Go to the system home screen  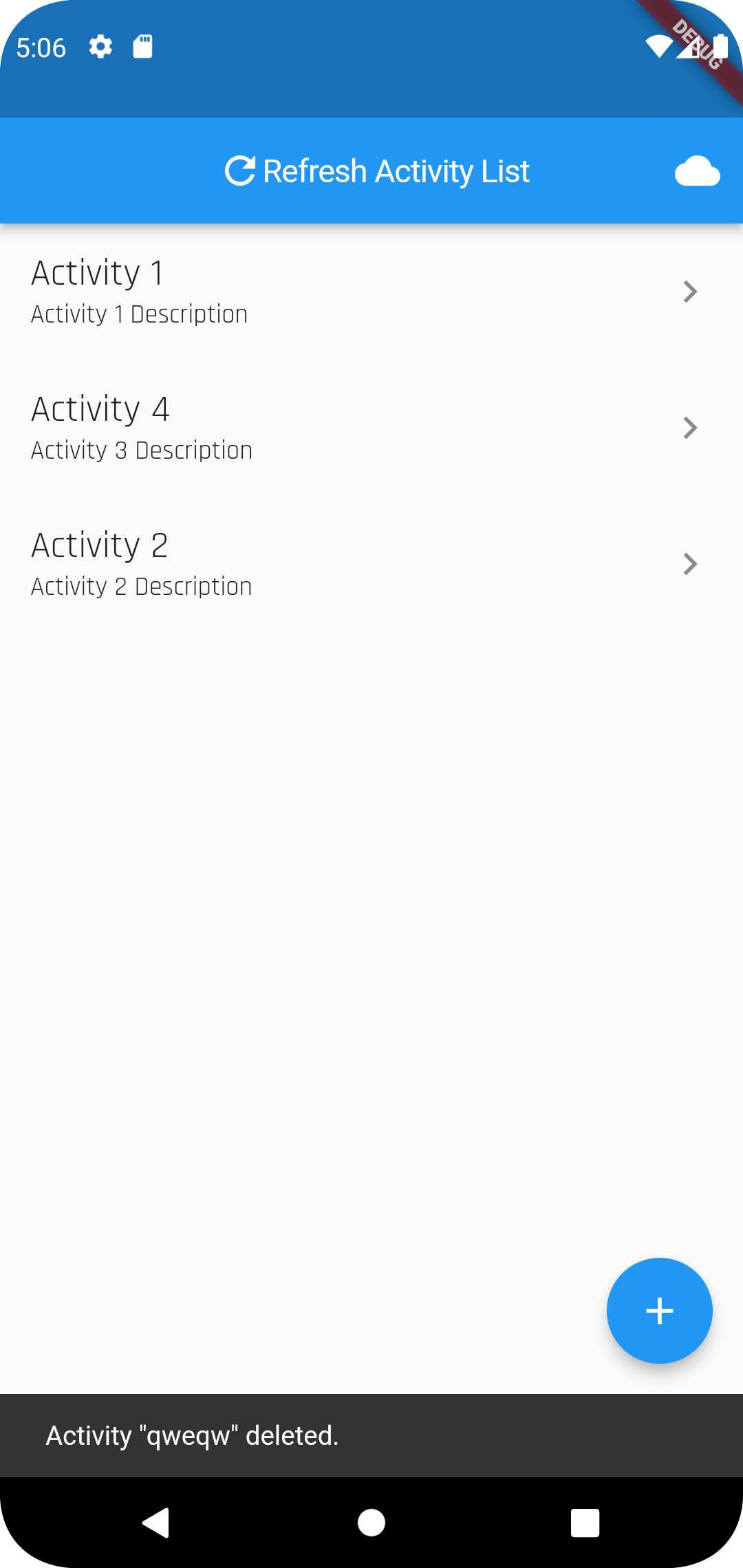pyautogui.click(x=371, y=1523)
